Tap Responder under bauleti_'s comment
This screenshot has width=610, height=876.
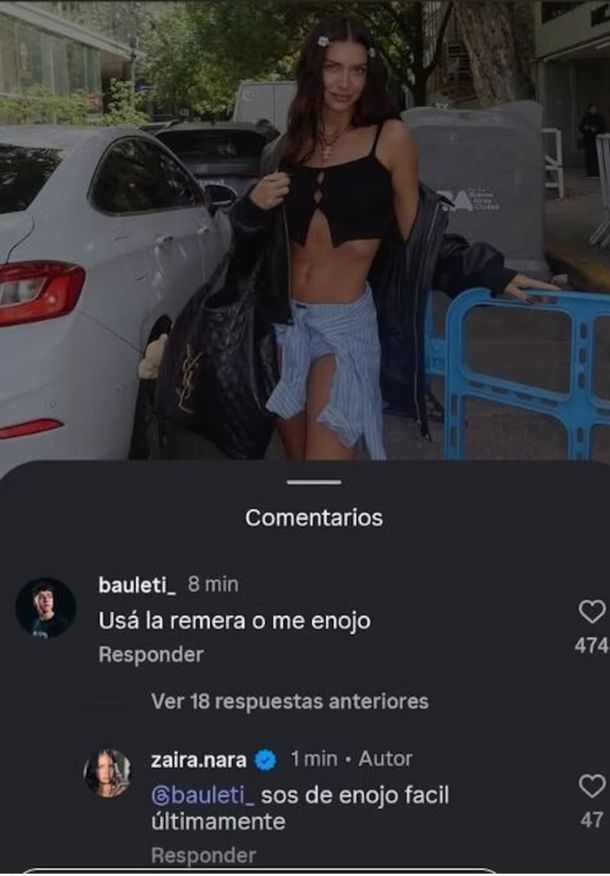click(151, 655)
